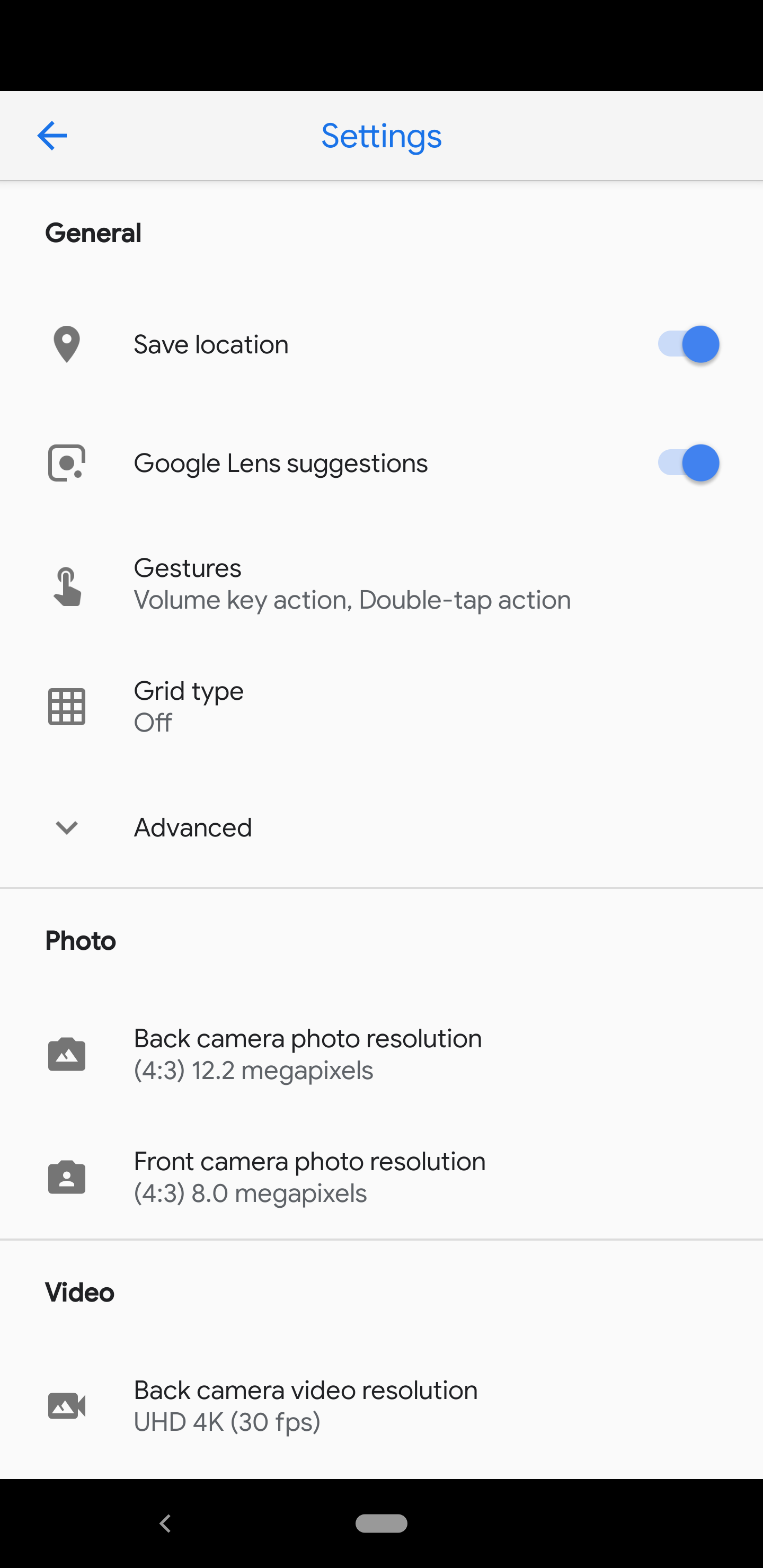This screenshot has height=1568, width=763.
Task: Open Gestures settings
Action: (x=351, y=584)
